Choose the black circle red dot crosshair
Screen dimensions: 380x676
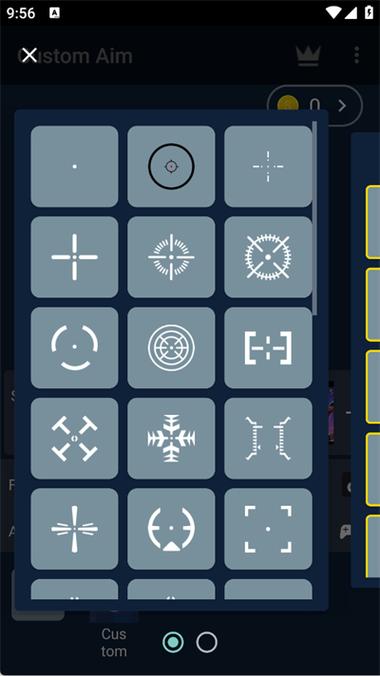coord(171,166)
